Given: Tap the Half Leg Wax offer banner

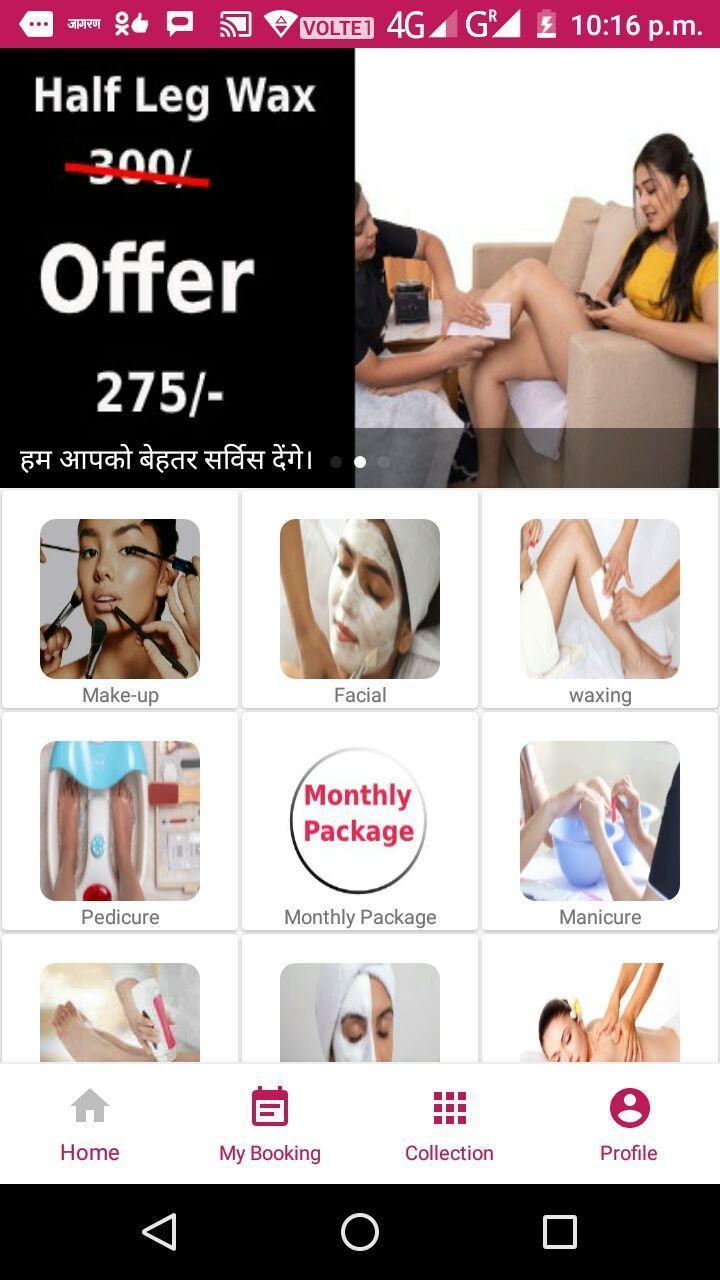Looking at the screenshot, I should point(175,250).
